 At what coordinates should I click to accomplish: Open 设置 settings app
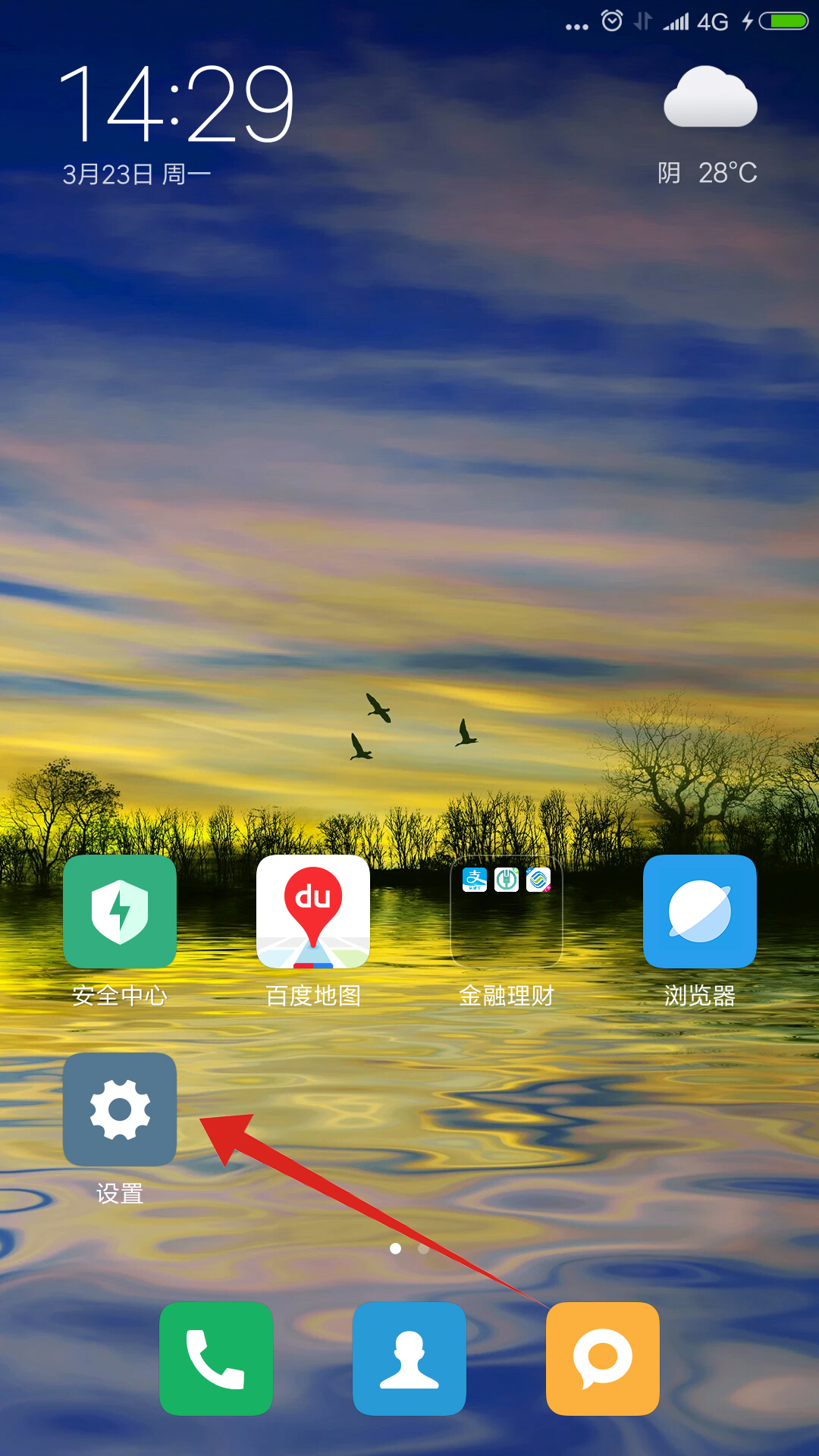tap(120, 1109)
